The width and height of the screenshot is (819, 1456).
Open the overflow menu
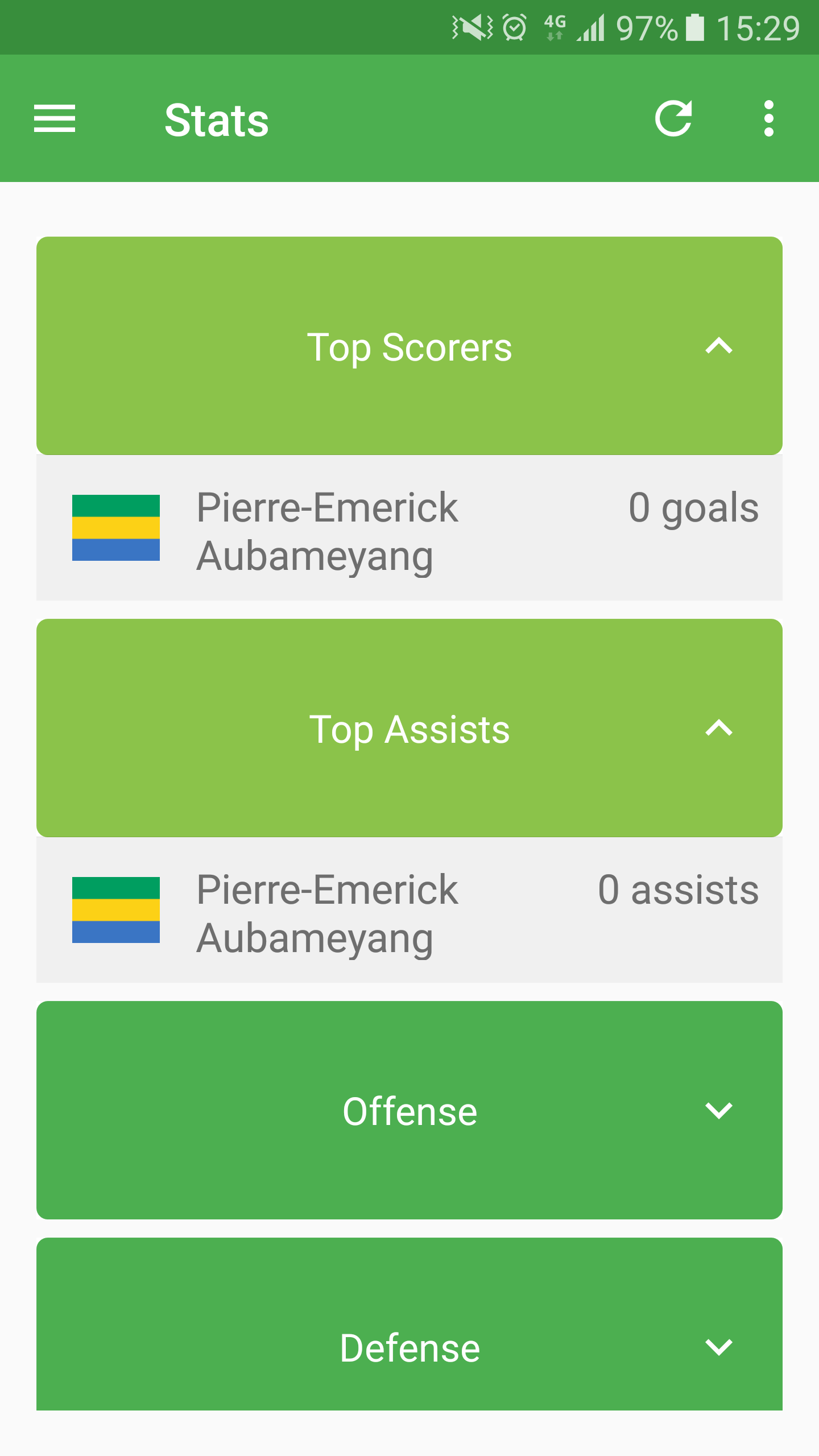768,118
